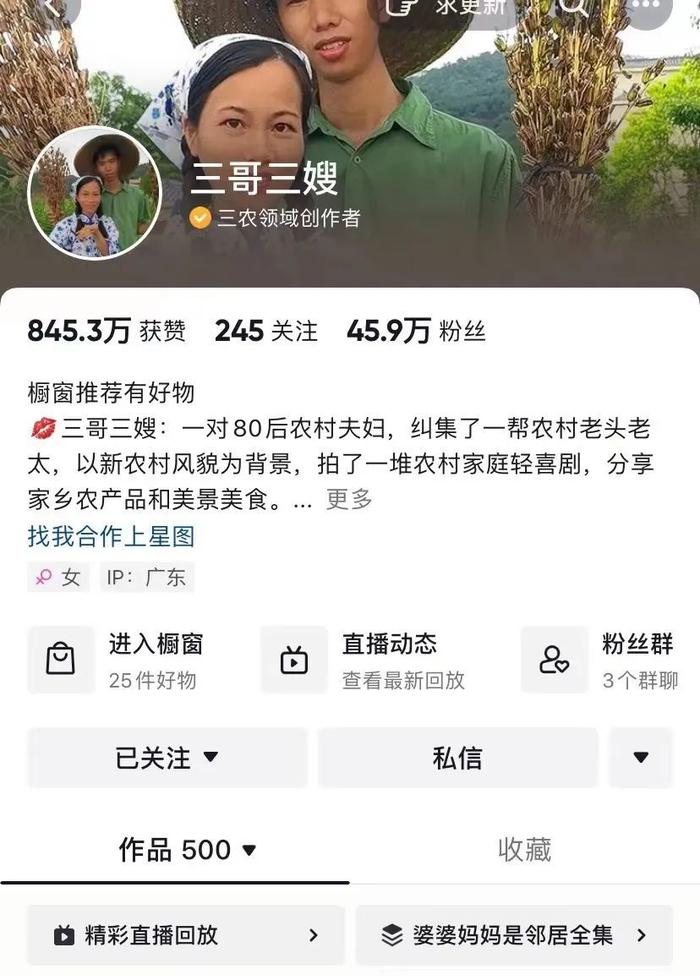Send a private message via 私信
700x976 pixels.
(457, 758)
